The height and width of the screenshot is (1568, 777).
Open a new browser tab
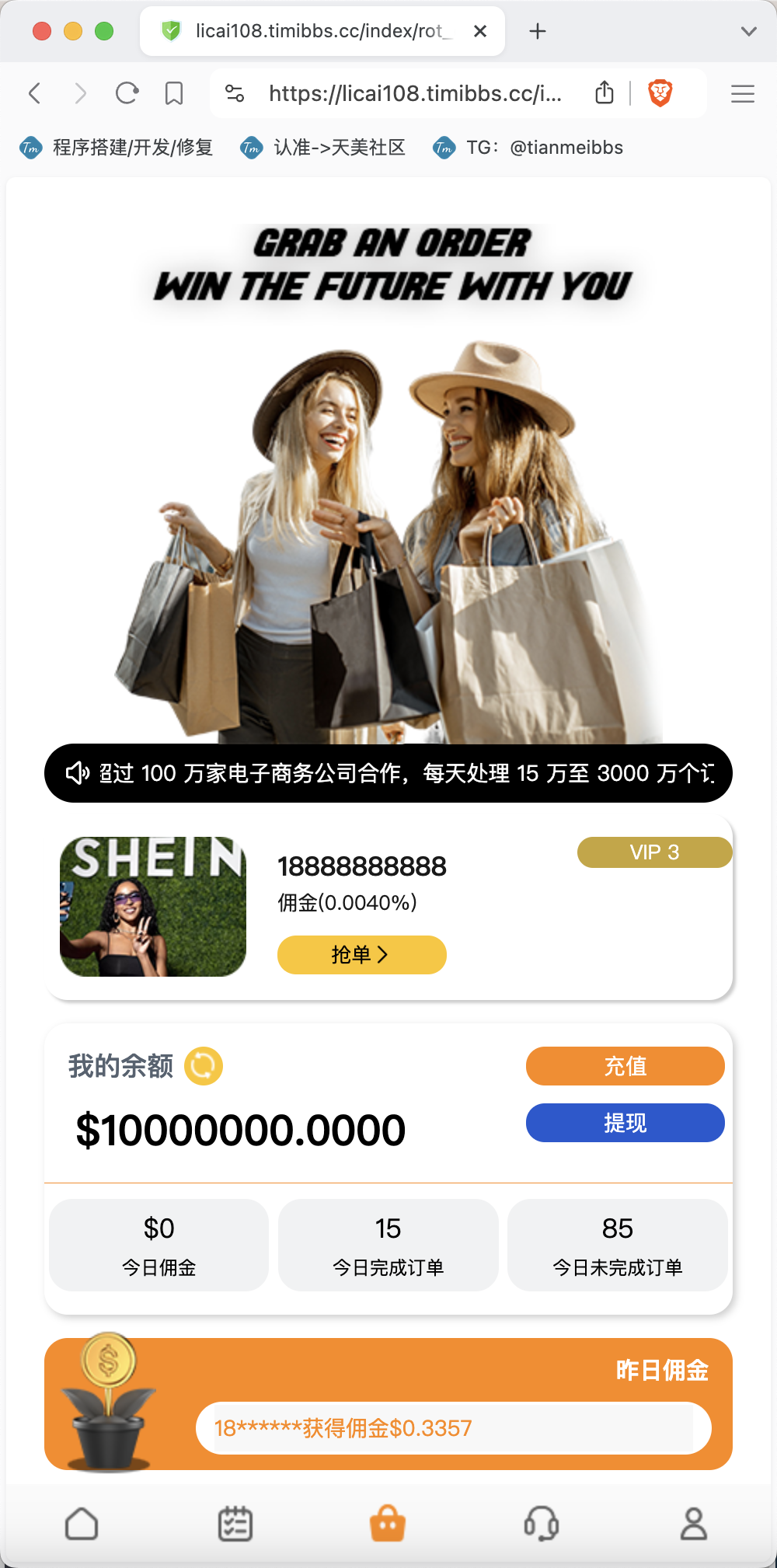point(538,31)
